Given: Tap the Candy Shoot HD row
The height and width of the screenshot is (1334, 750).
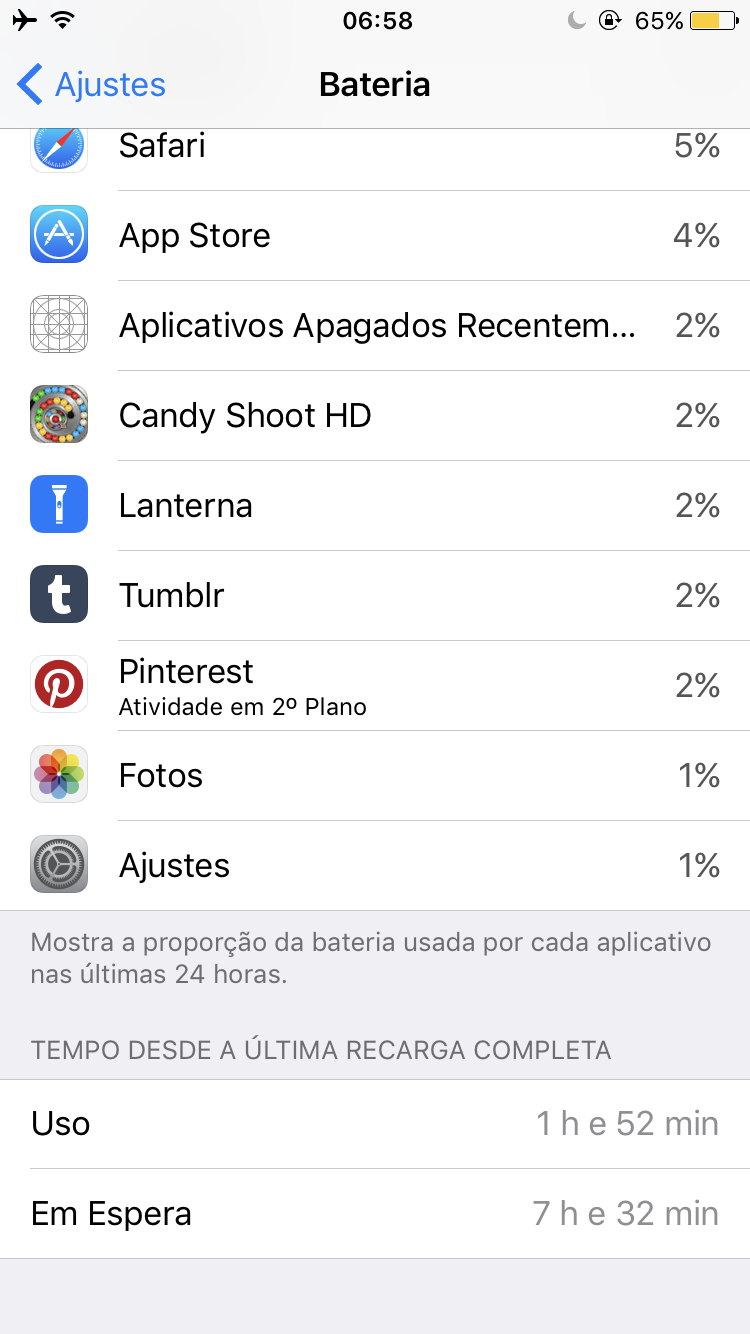Looking at the screenshot, I should [375, 416].
